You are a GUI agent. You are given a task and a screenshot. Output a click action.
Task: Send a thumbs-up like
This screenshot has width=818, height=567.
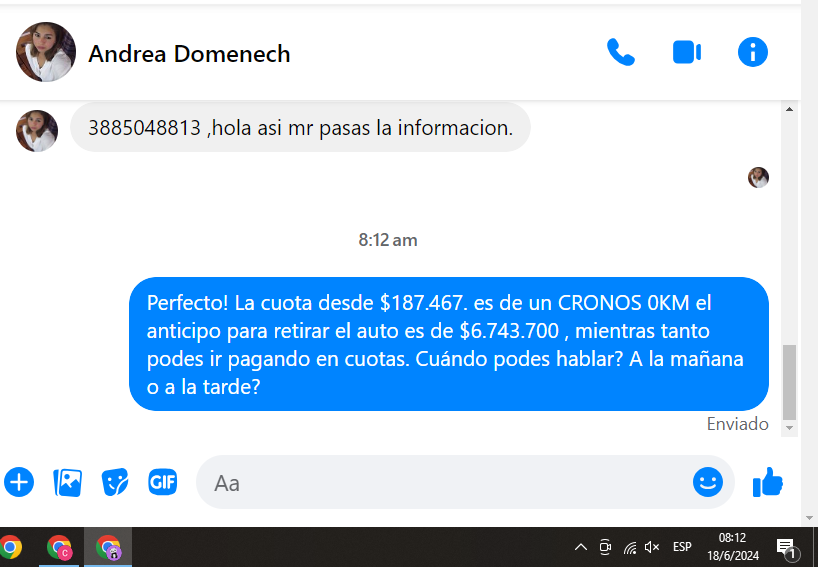coord(768,483)
